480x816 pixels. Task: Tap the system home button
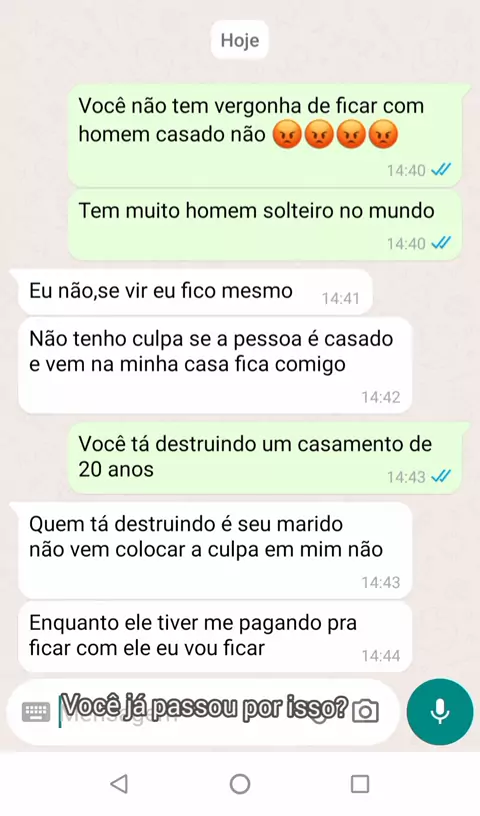click(240, 783)
